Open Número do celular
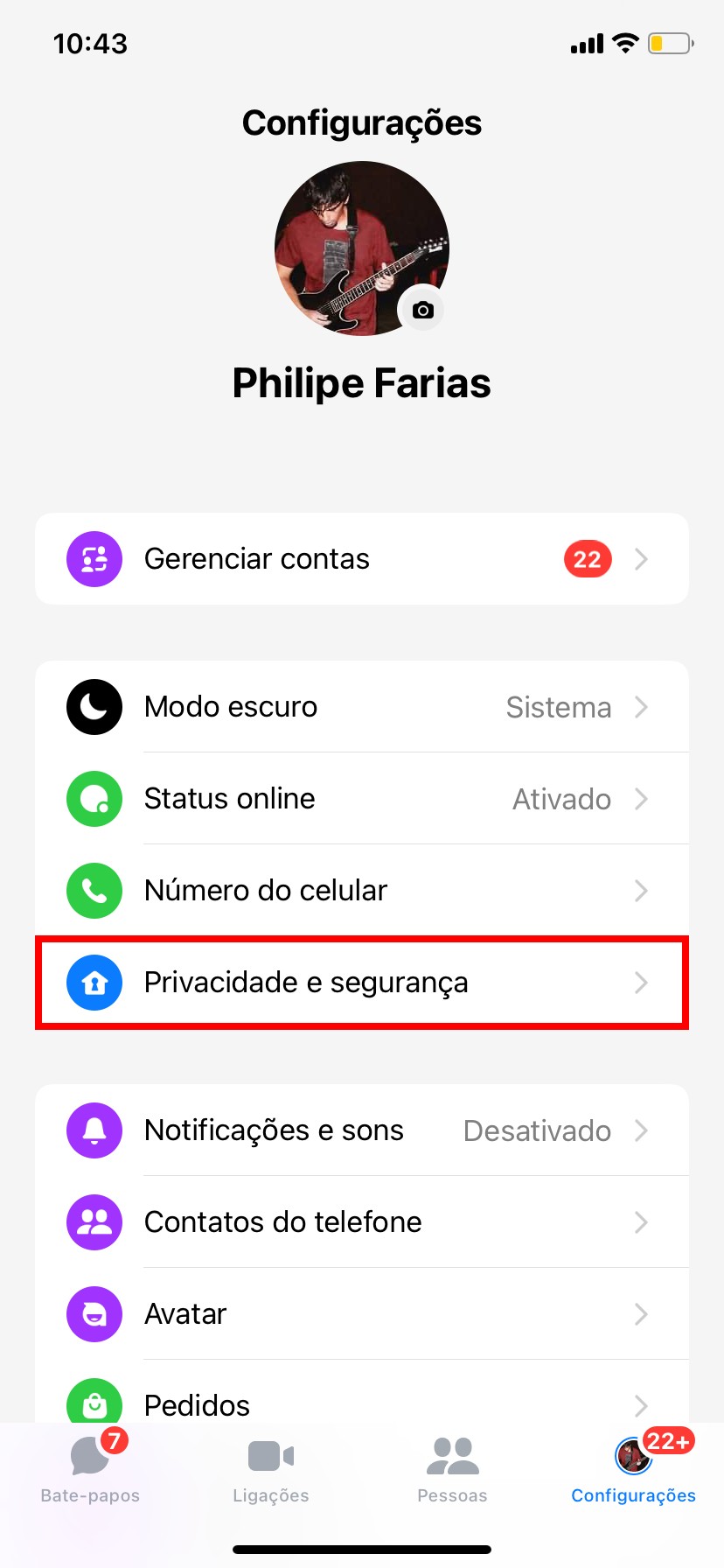The width and height of the screenshot is (724, 1568). point(362,891)
